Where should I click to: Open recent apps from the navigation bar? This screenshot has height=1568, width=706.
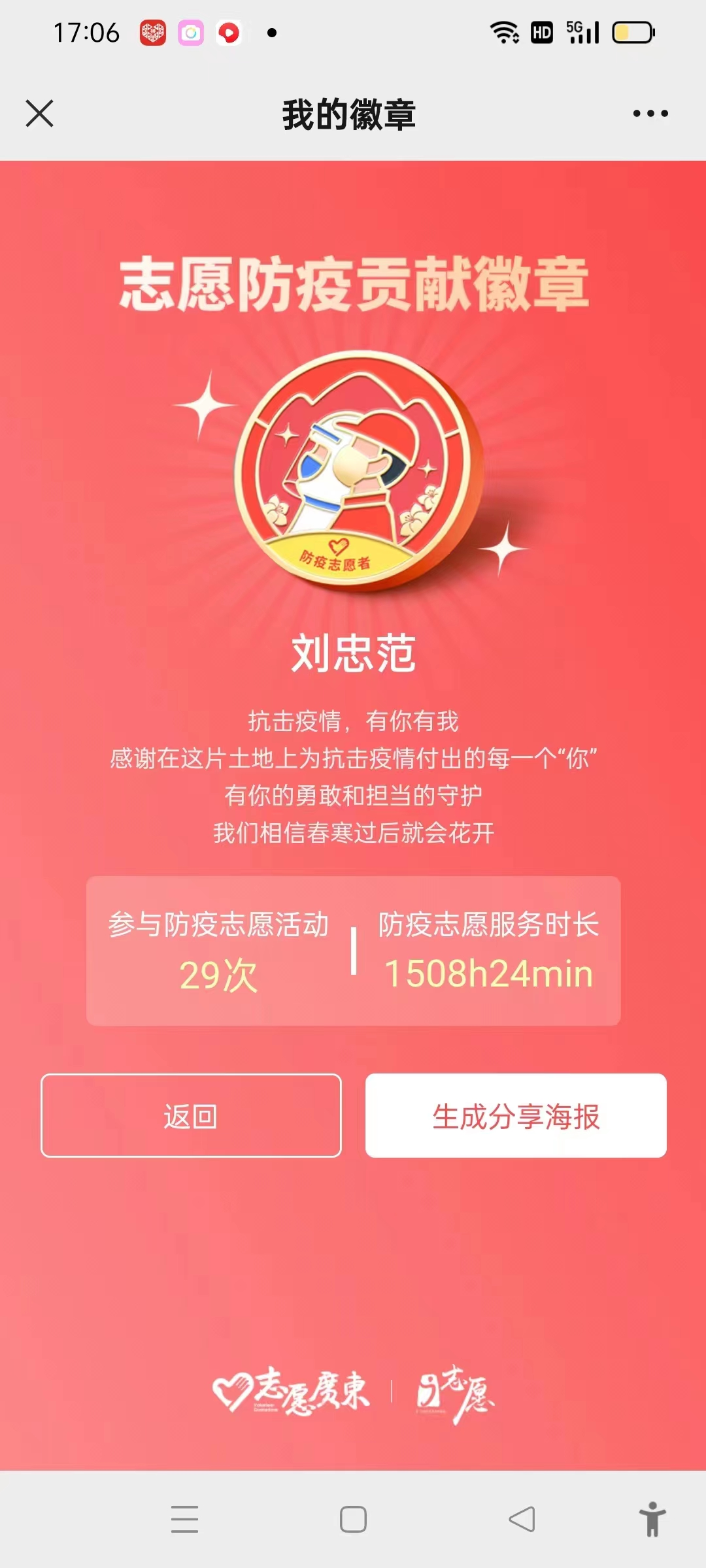[x=184, y=1519]
